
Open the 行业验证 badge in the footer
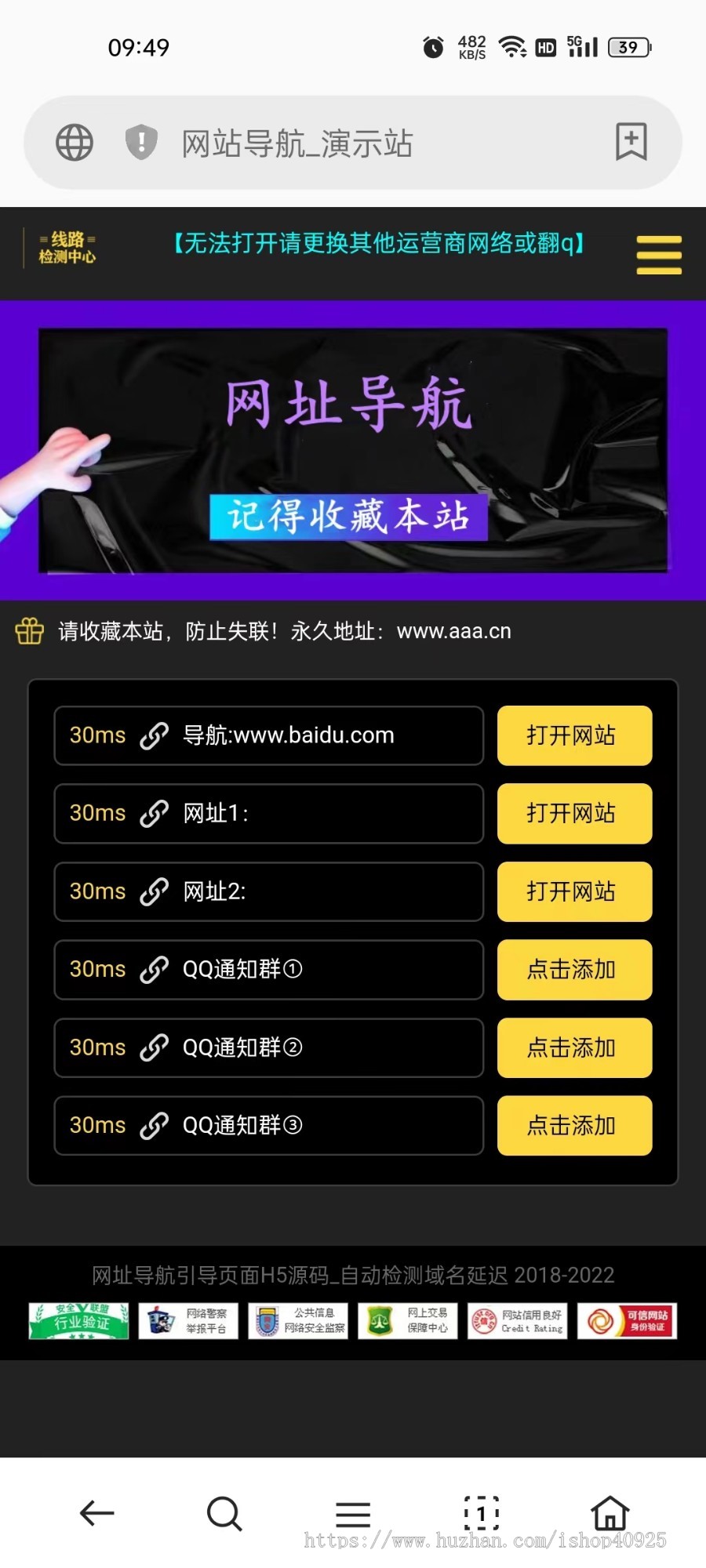click(78, 1321)
